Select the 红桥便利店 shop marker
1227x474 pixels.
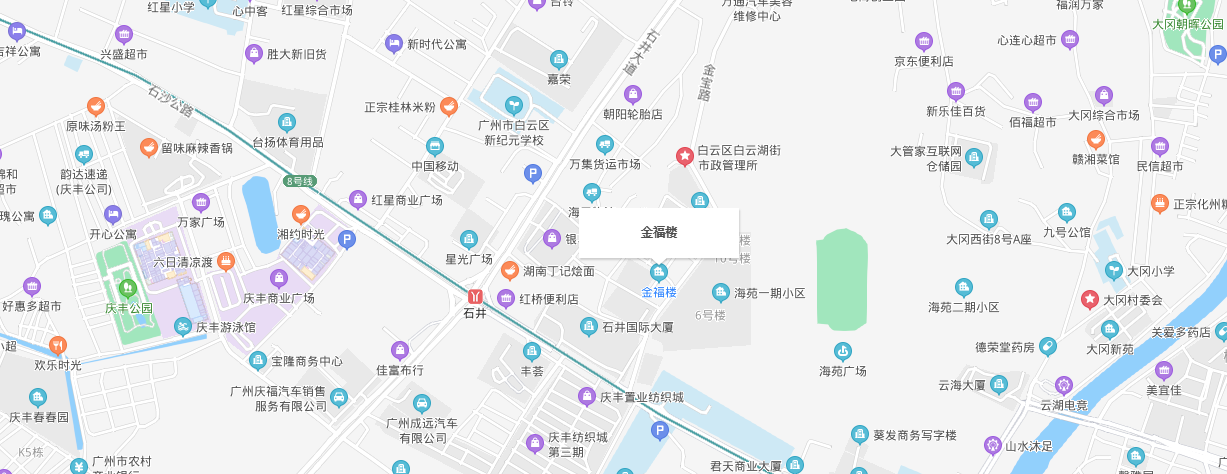tap(506, 298)
